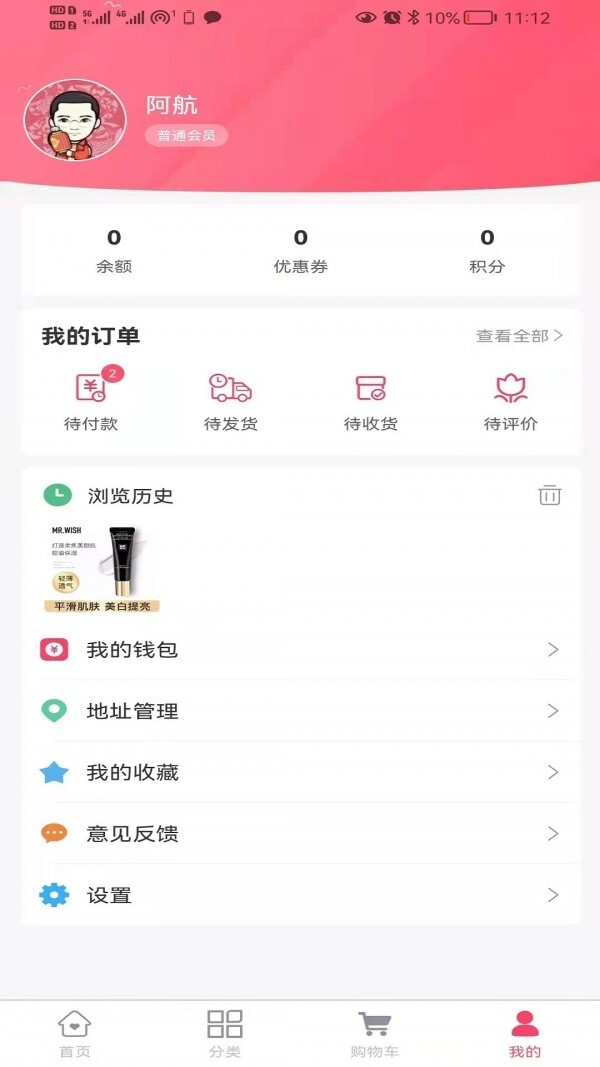
Task: Check 待收货 orders
Action: coord(371,401)
